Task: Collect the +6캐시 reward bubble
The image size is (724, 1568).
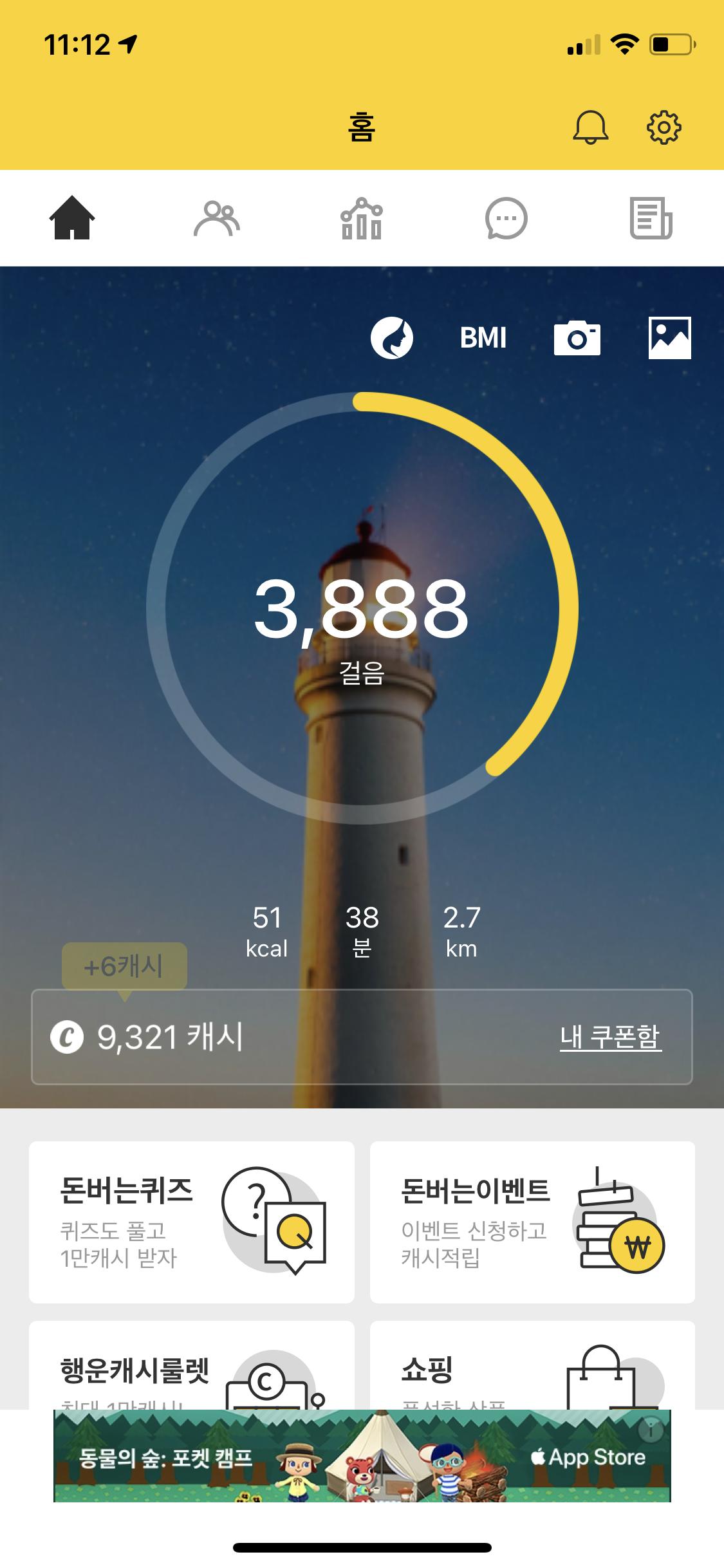Action: (x=124, y=966)
